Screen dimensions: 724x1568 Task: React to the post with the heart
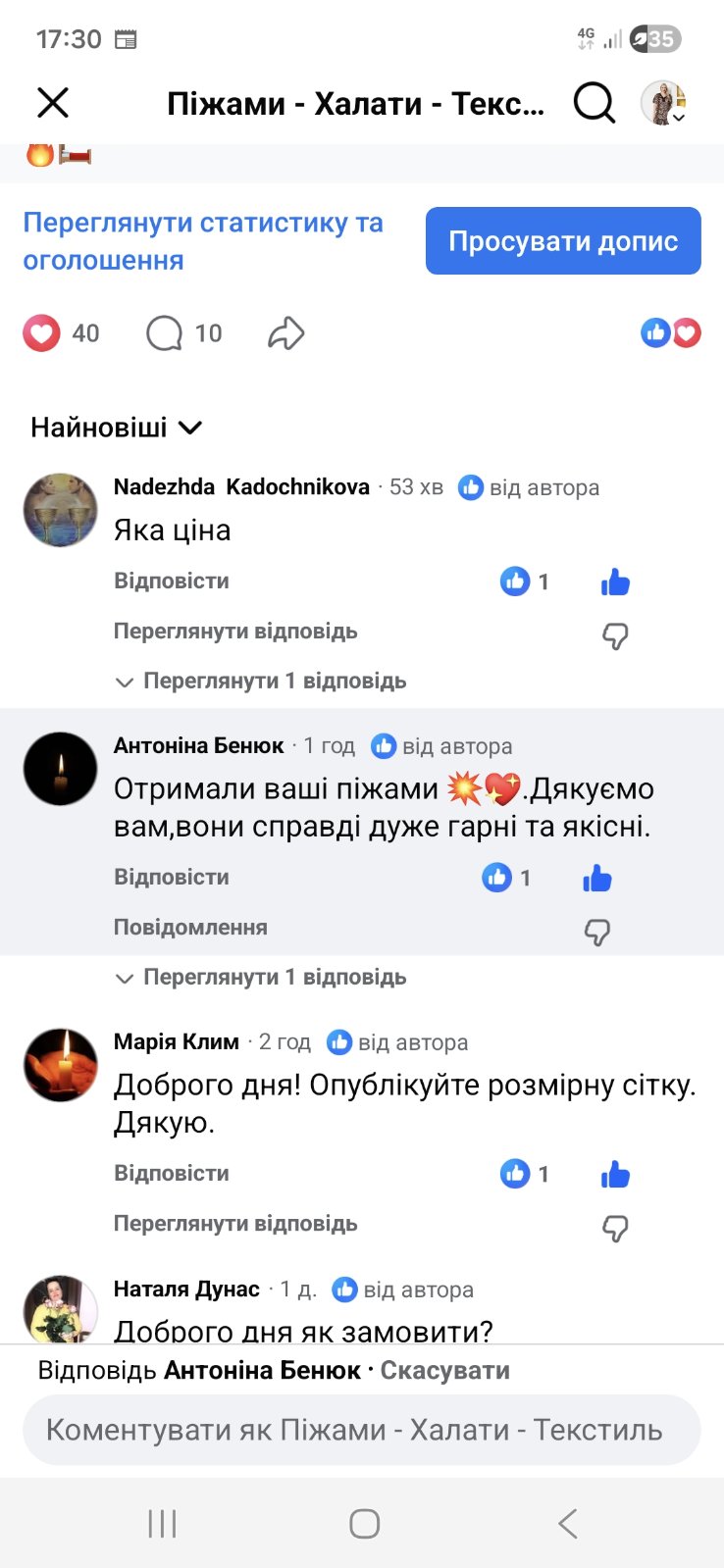(x=42, y=333)
